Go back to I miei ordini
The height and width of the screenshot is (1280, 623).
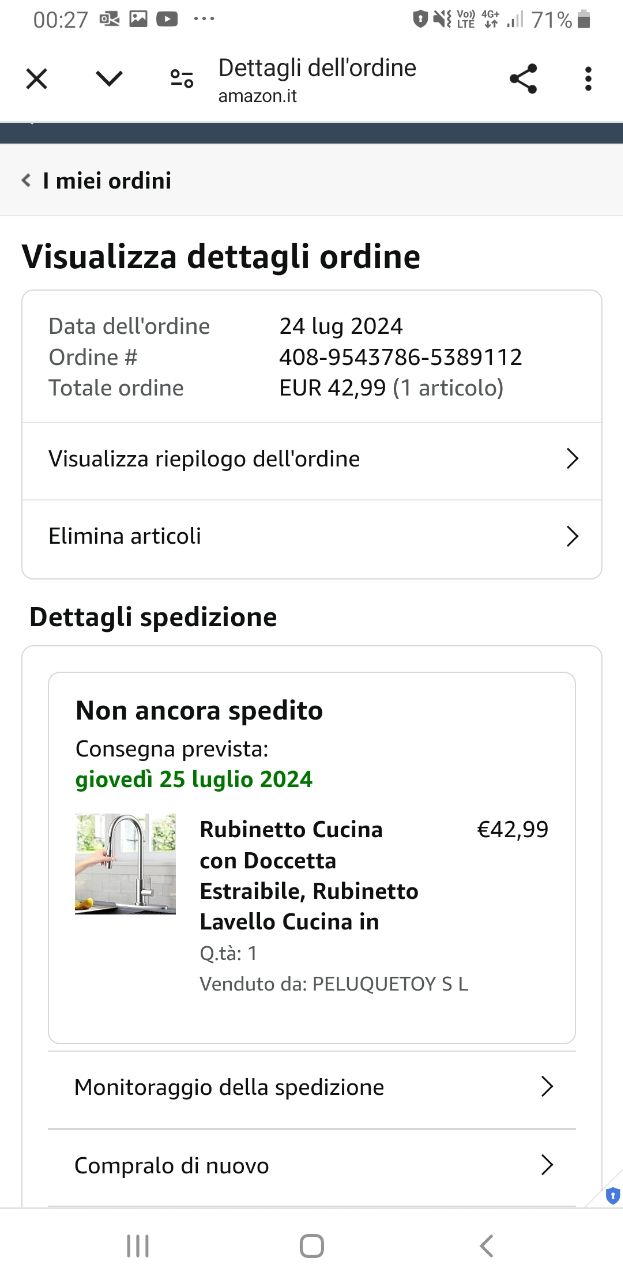97,181
